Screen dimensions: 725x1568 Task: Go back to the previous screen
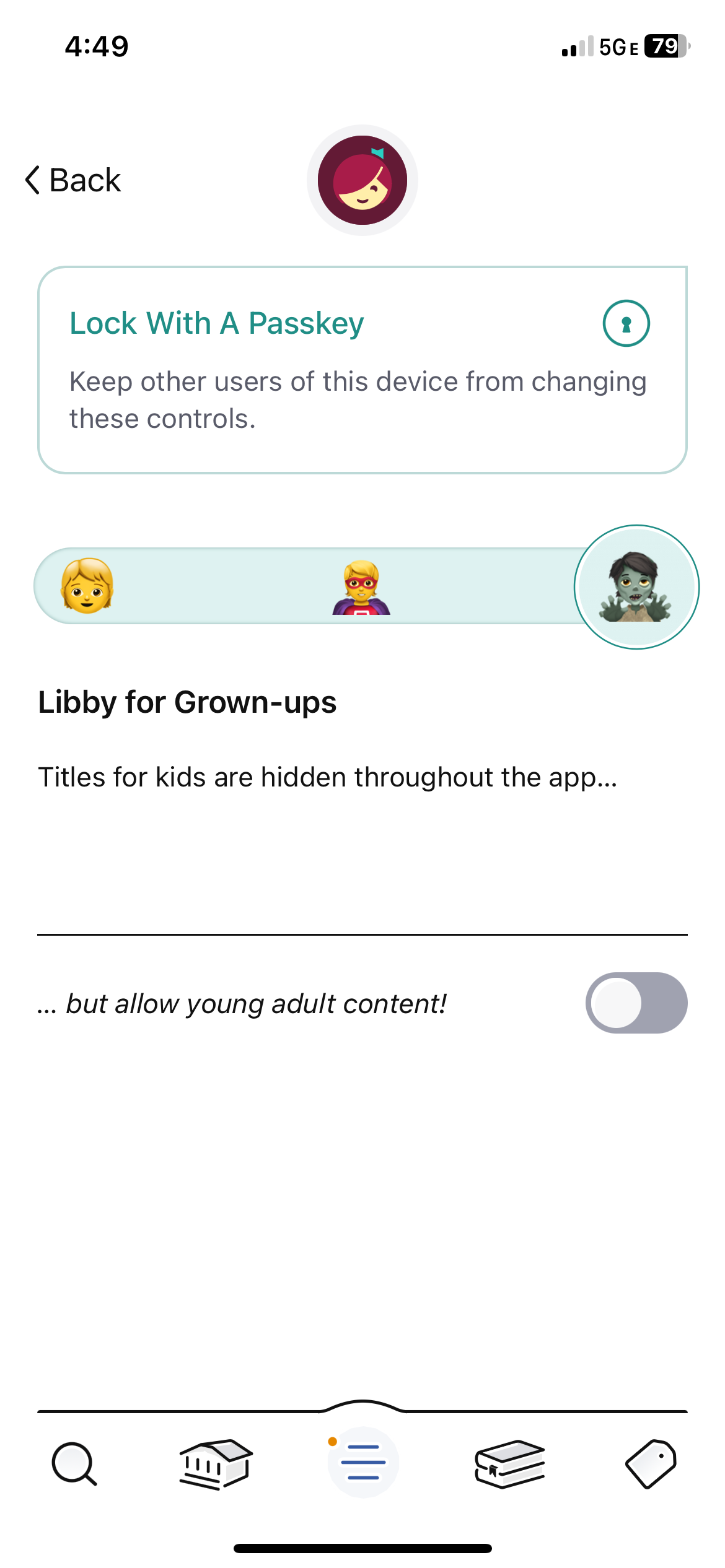[x=72, y=180]
